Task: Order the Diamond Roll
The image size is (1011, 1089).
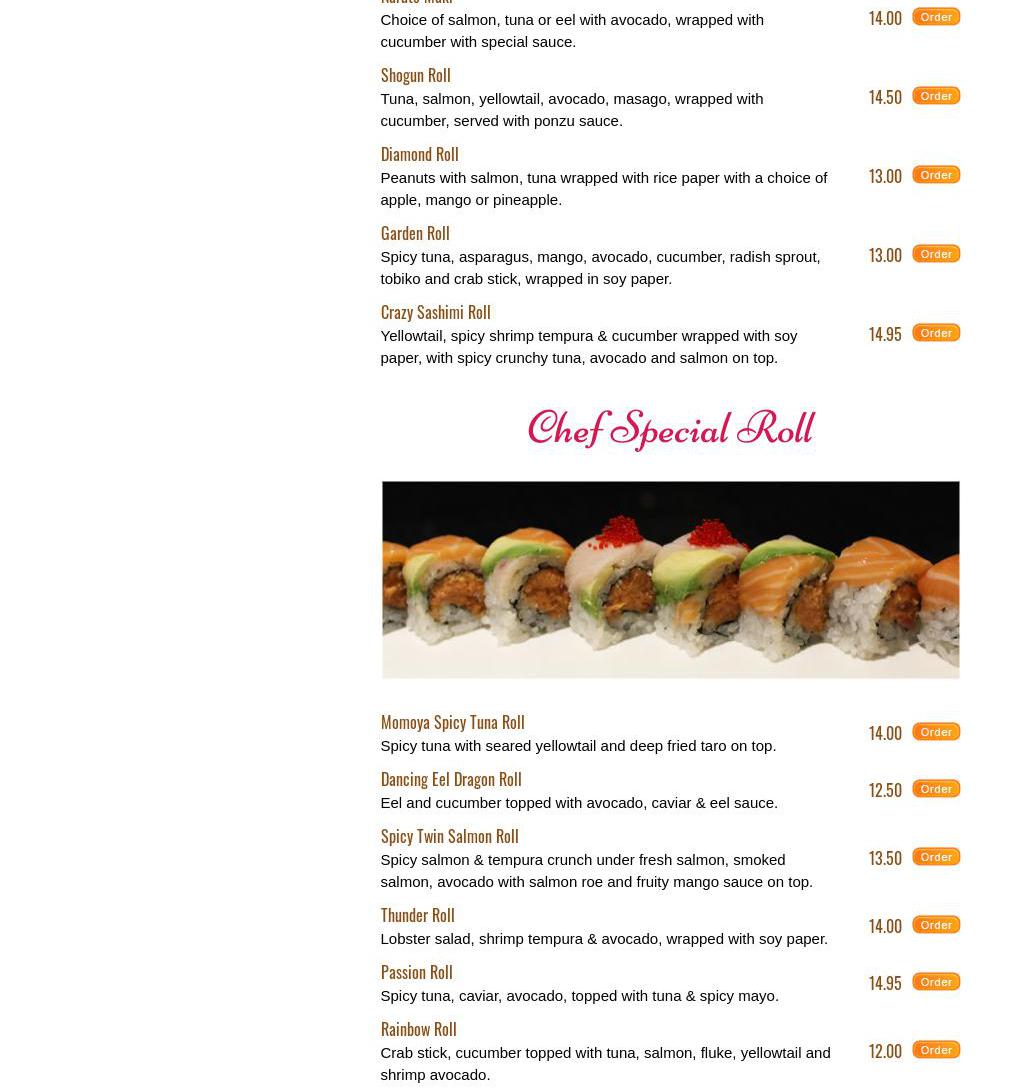Action: tap(935, 175)
